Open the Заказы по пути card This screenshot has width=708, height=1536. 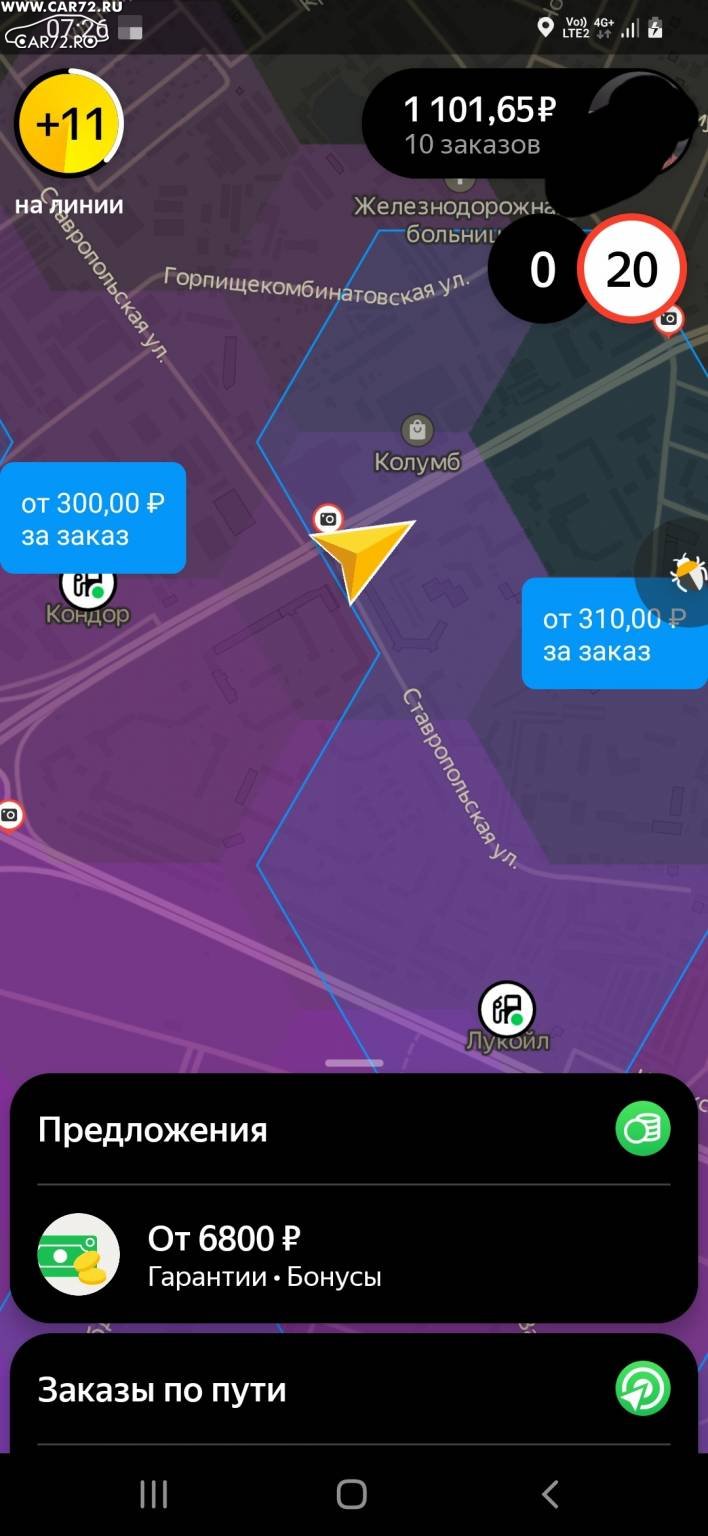pos(354,1391)
